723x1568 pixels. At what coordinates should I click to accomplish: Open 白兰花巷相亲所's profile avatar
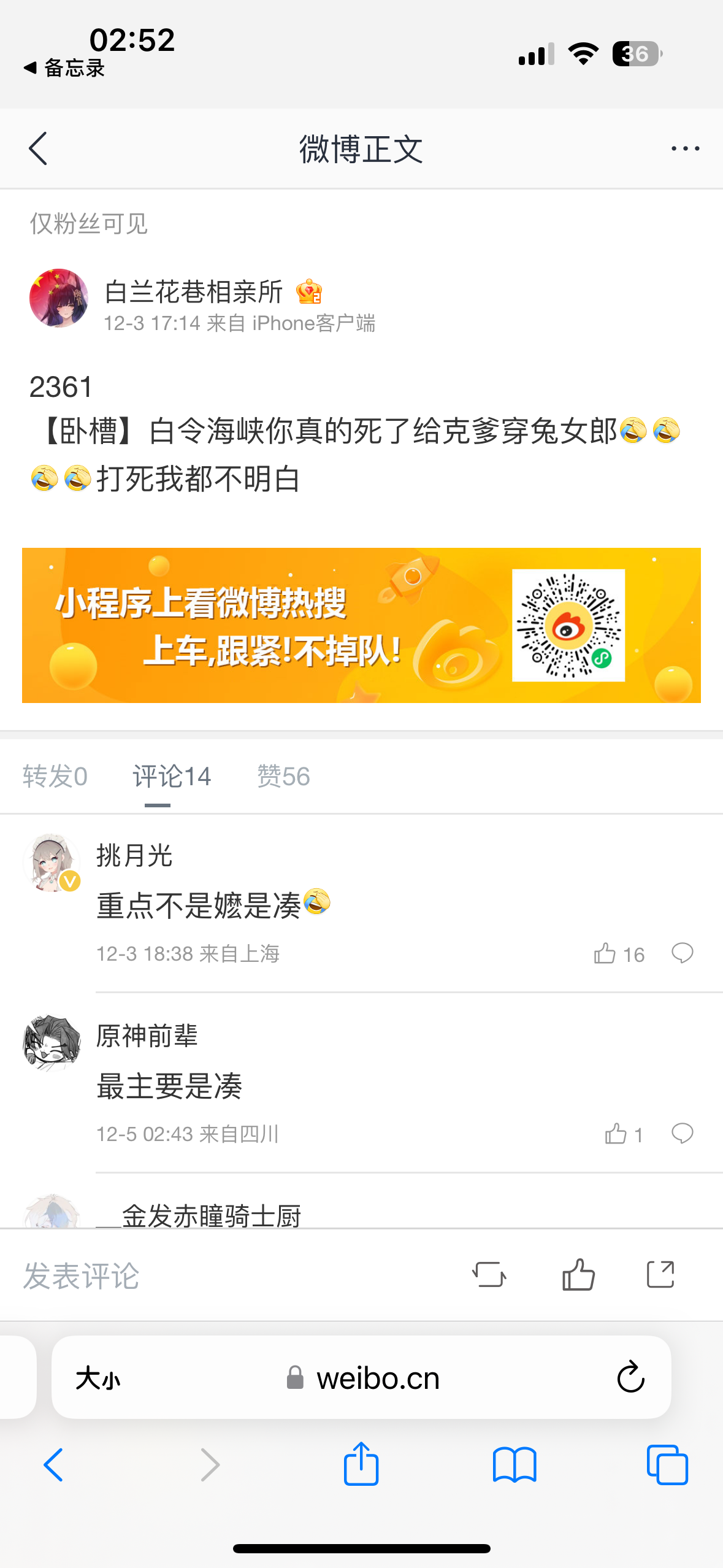tap(59, 298)
